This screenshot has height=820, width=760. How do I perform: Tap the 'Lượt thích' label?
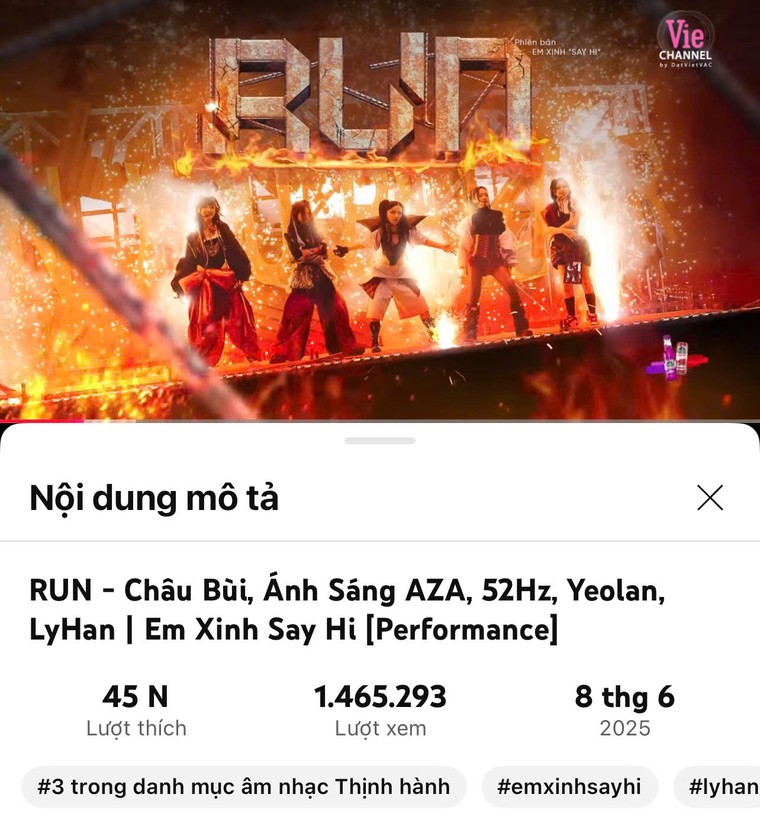click(x=138, y=728)
